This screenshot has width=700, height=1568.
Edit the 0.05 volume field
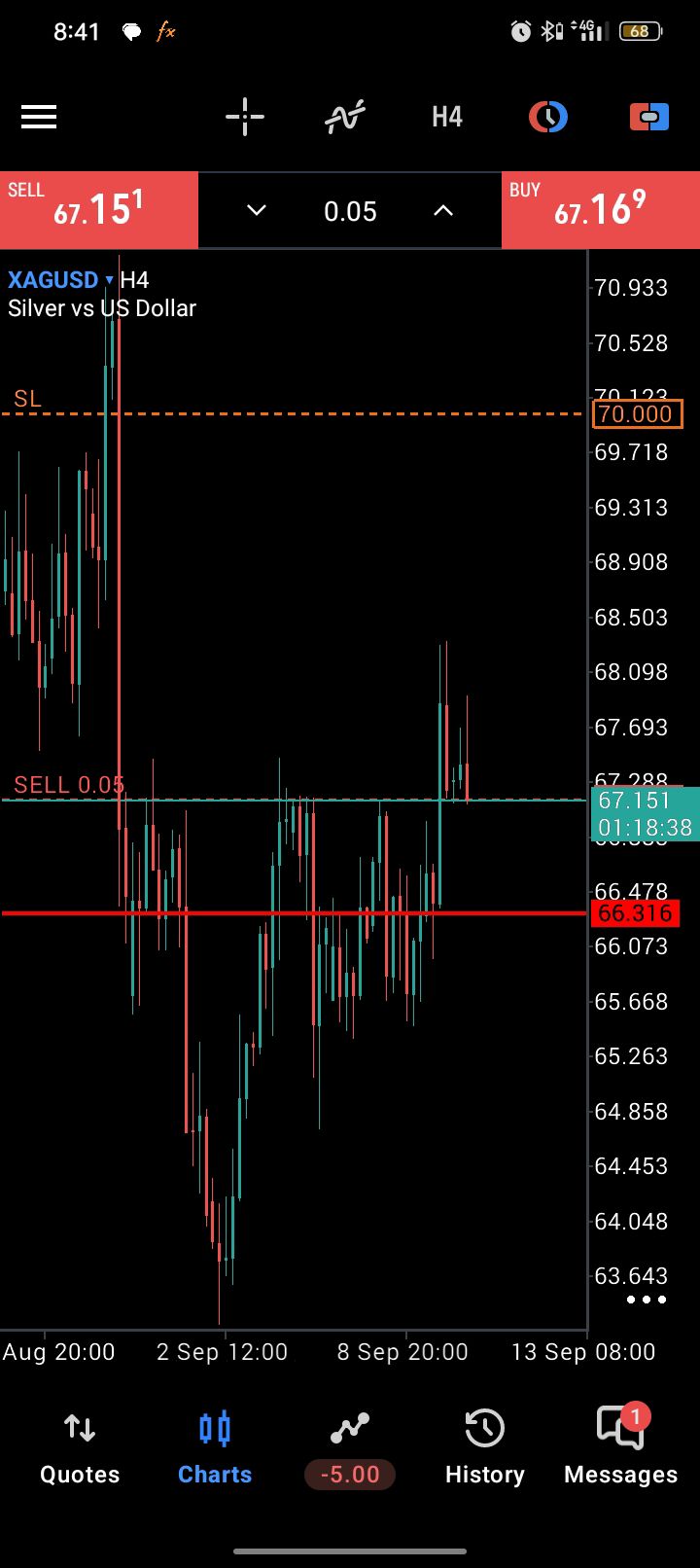tap(350, 211)
